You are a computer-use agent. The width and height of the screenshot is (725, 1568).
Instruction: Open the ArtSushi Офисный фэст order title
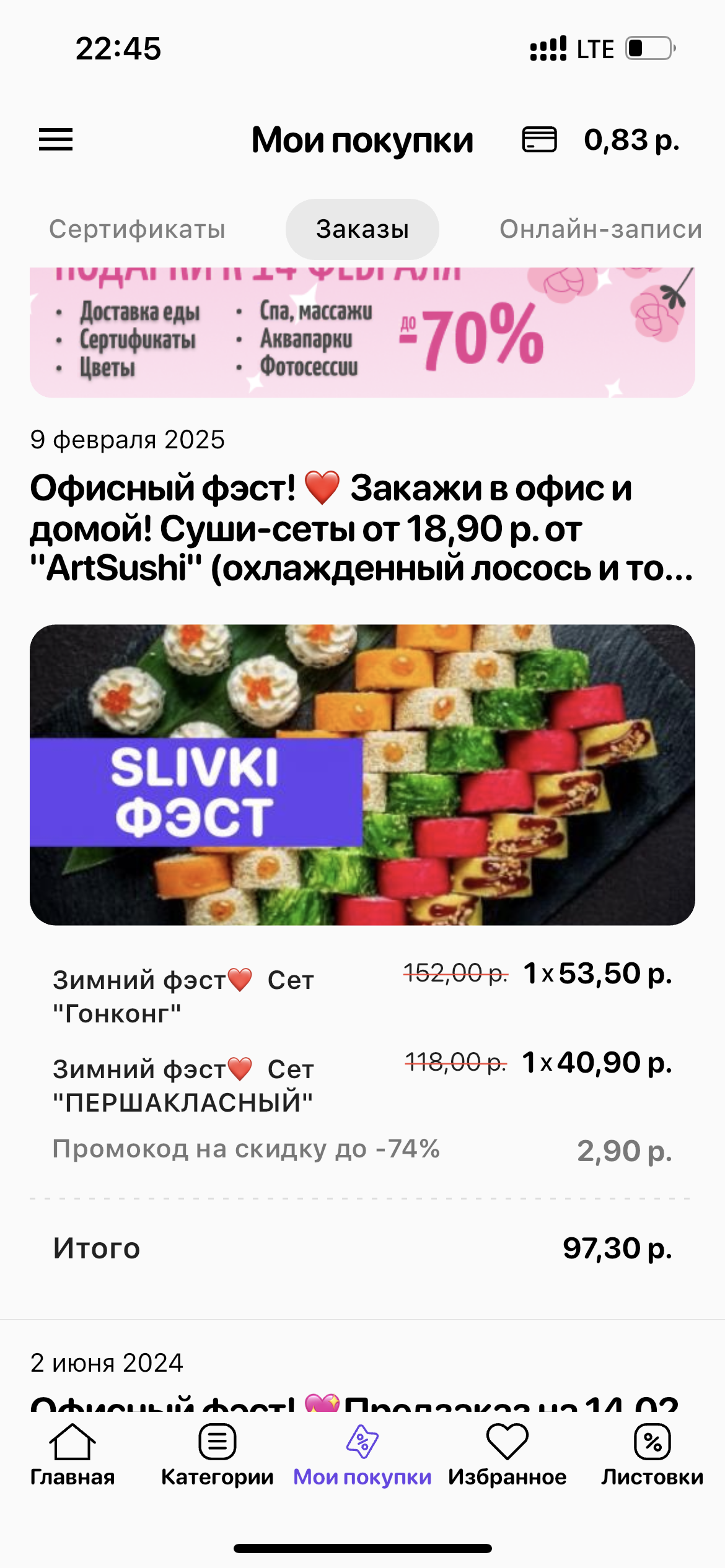click(362, 528)
